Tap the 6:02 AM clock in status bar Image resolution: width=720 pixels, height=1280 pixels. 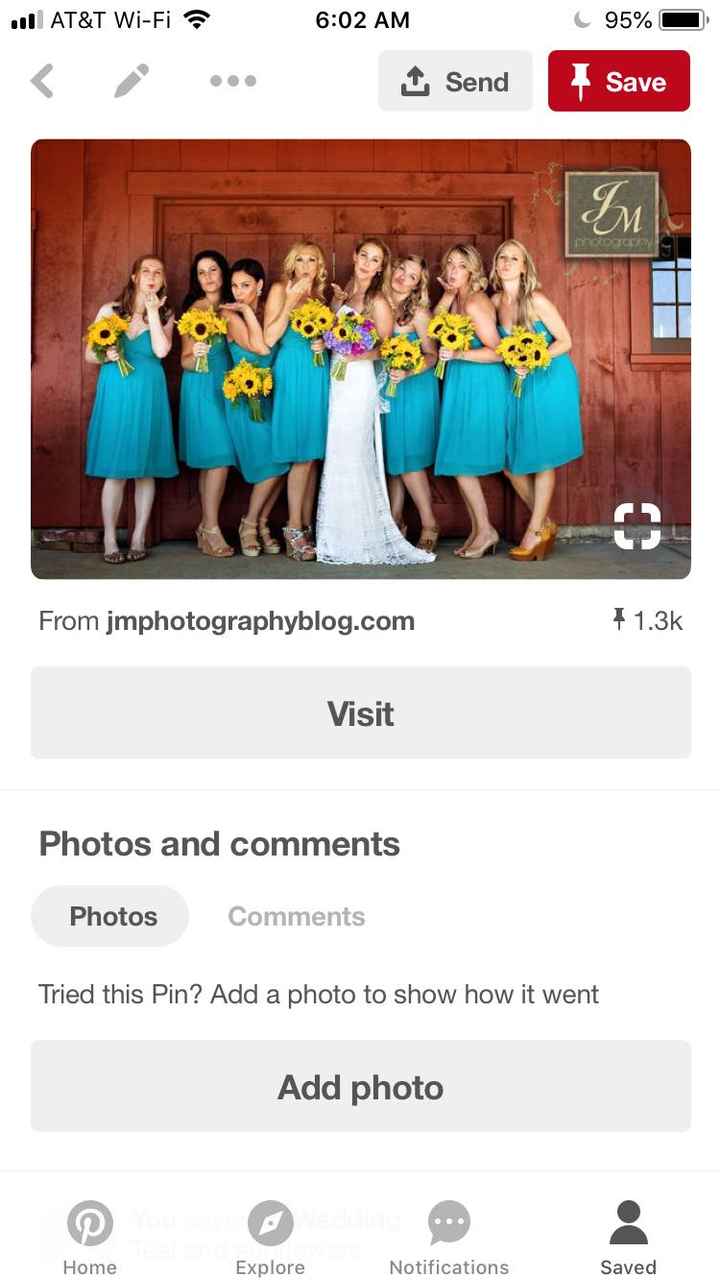click(362, 19)
